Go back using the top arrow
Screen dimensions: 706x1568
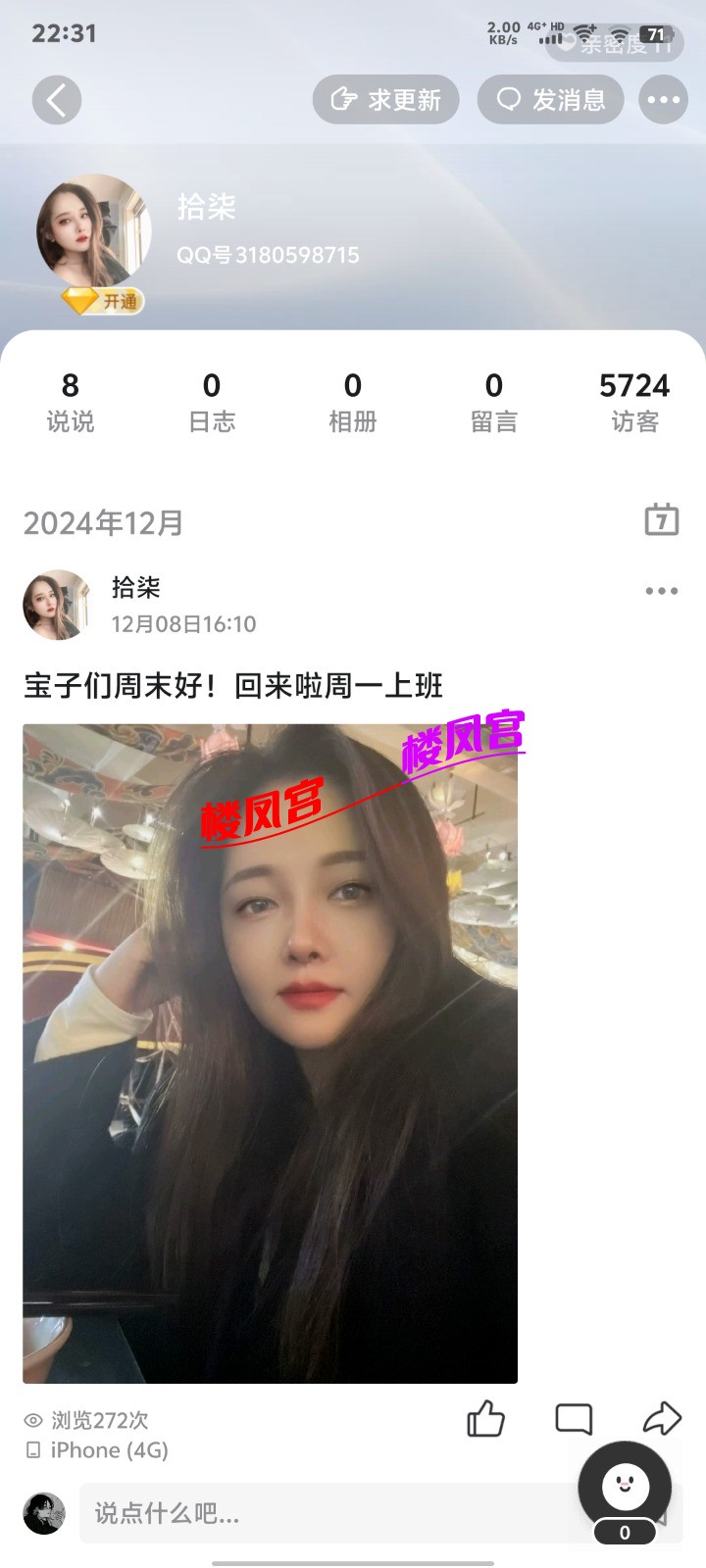[x=56, y=100]
